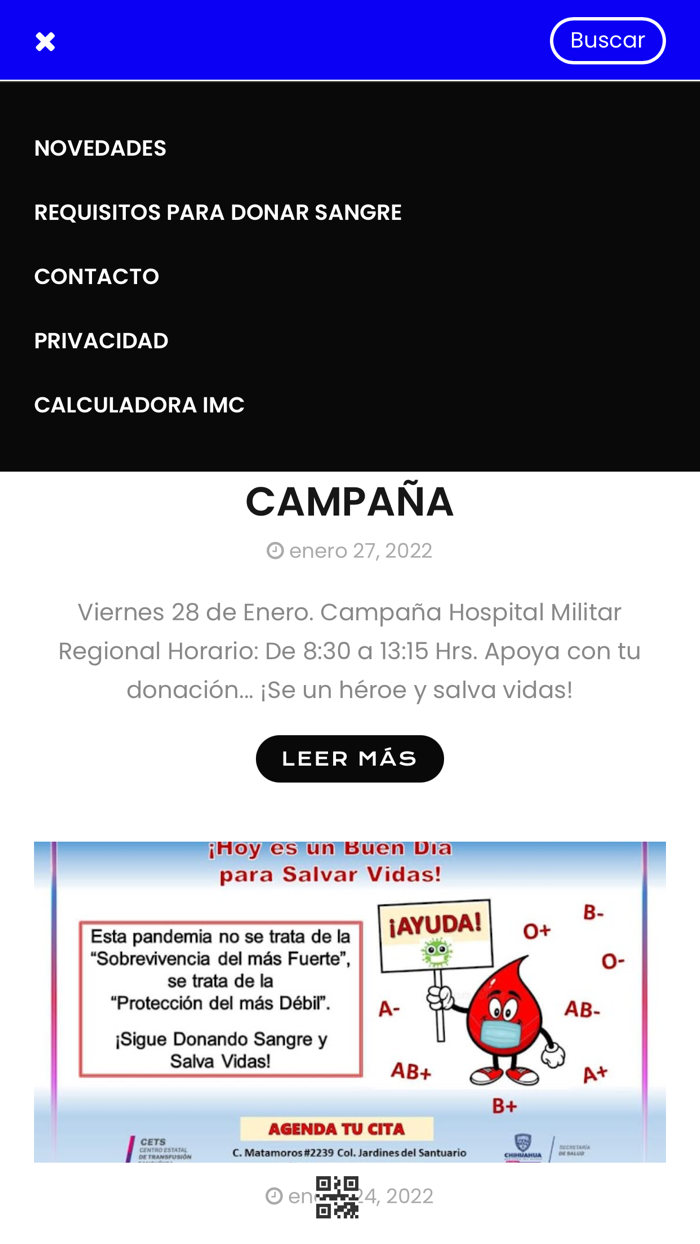Open Calculadora IMC
Viewport: 700px width, 1244px height.
(x=139, y=405)
